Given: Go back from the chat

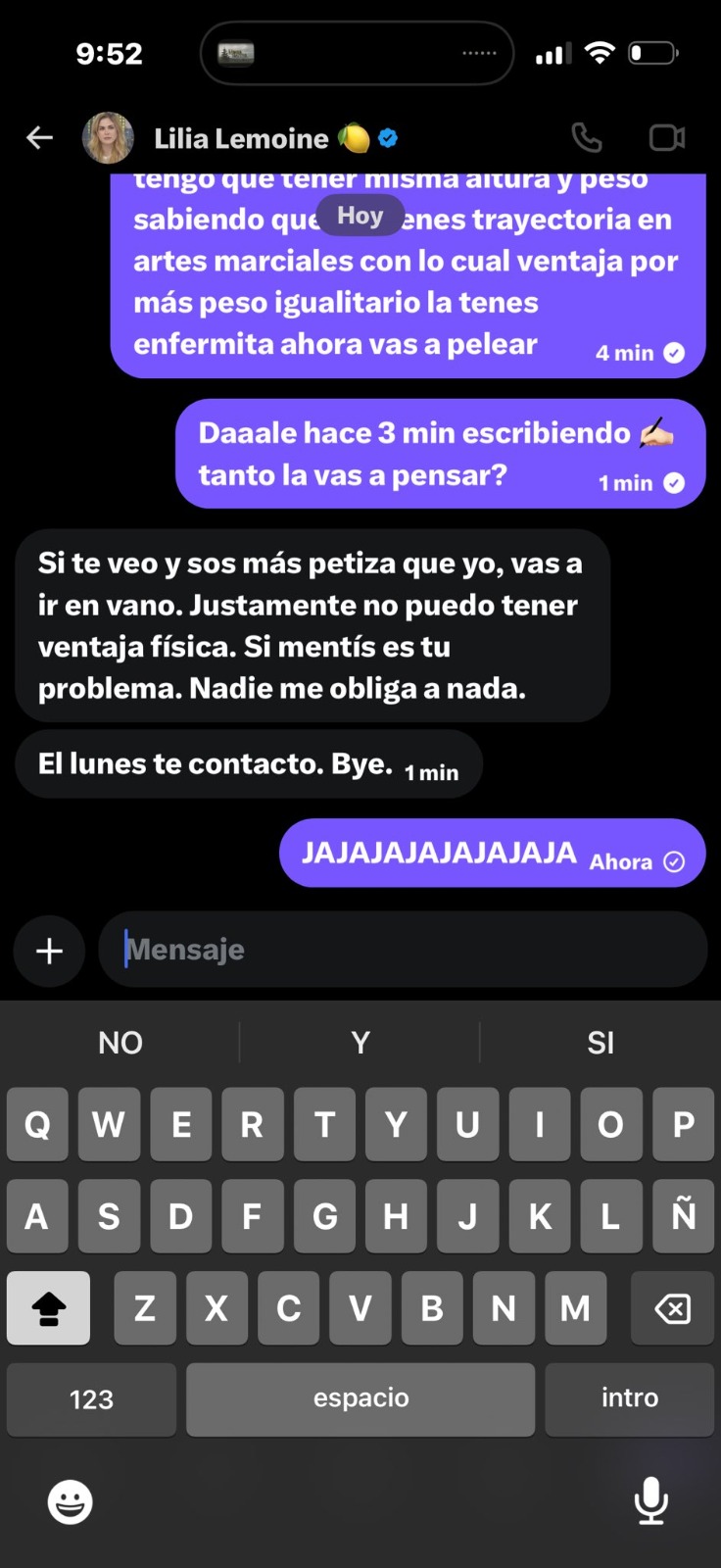Looking at the screenshot, I should 39,138.
